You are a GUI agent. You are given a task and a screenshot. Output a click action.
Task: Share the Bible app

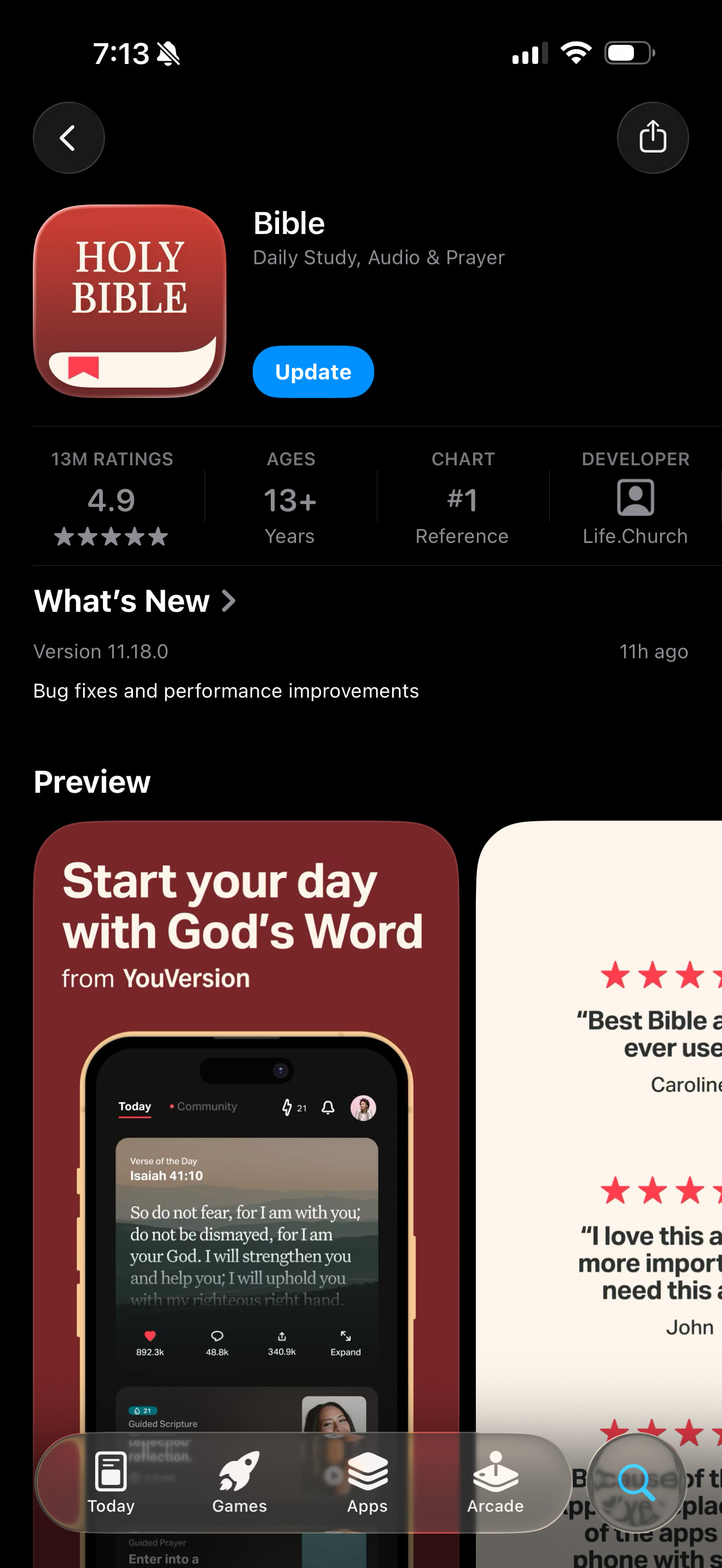pyautogui.click(x=652, y=138)
